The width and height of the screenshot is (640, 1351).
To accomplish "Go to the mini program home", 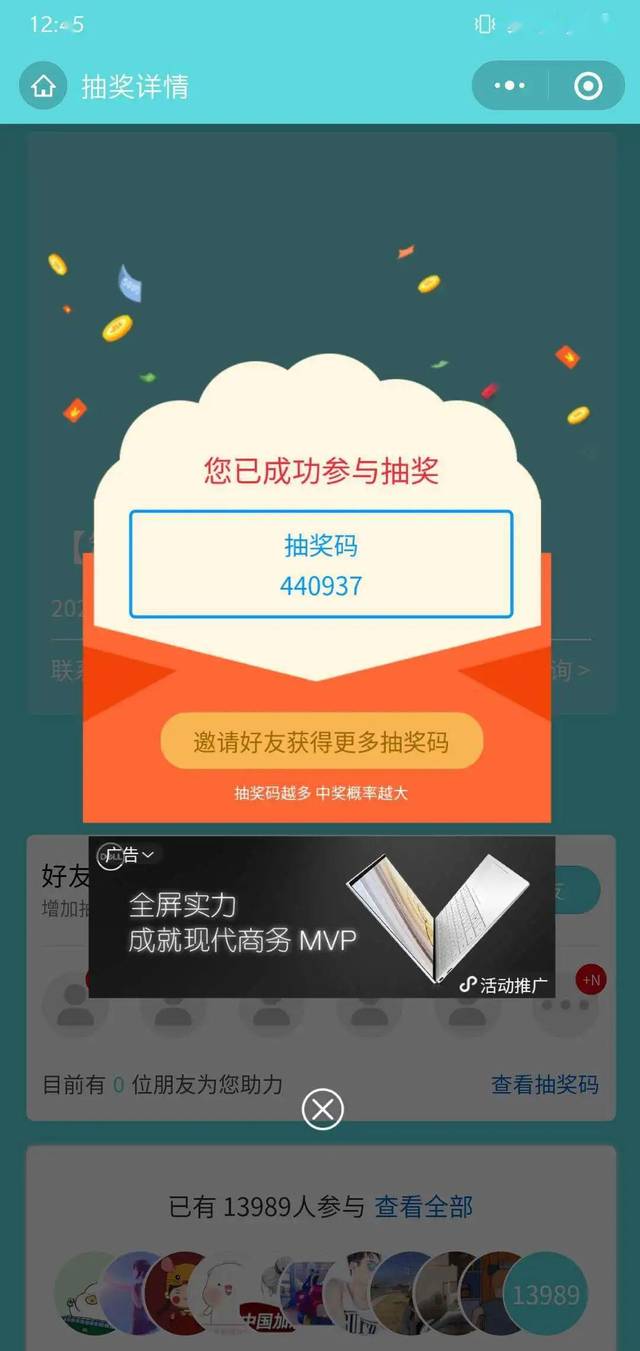I will (x=43, y=86).
